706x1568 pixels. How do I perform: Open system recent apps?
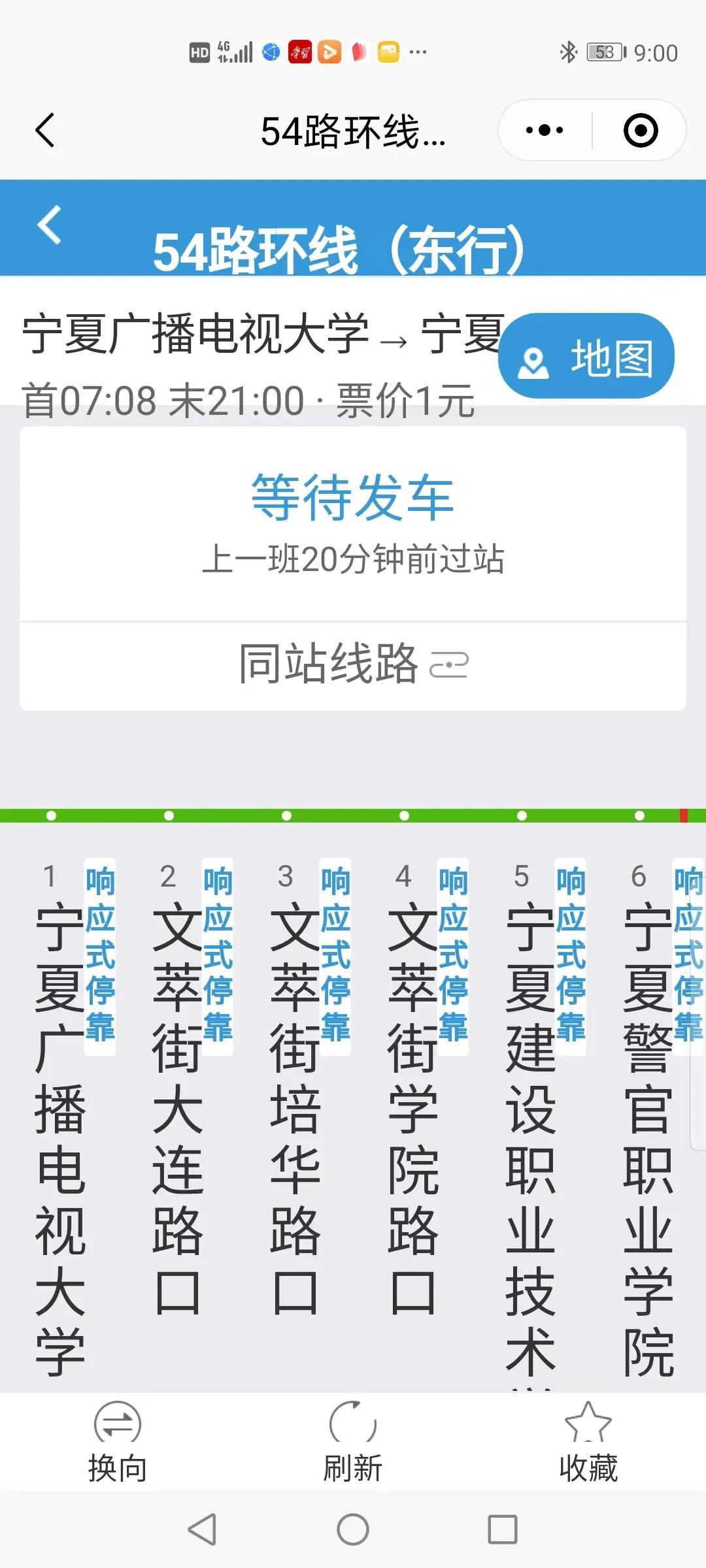coord(502,1529)
